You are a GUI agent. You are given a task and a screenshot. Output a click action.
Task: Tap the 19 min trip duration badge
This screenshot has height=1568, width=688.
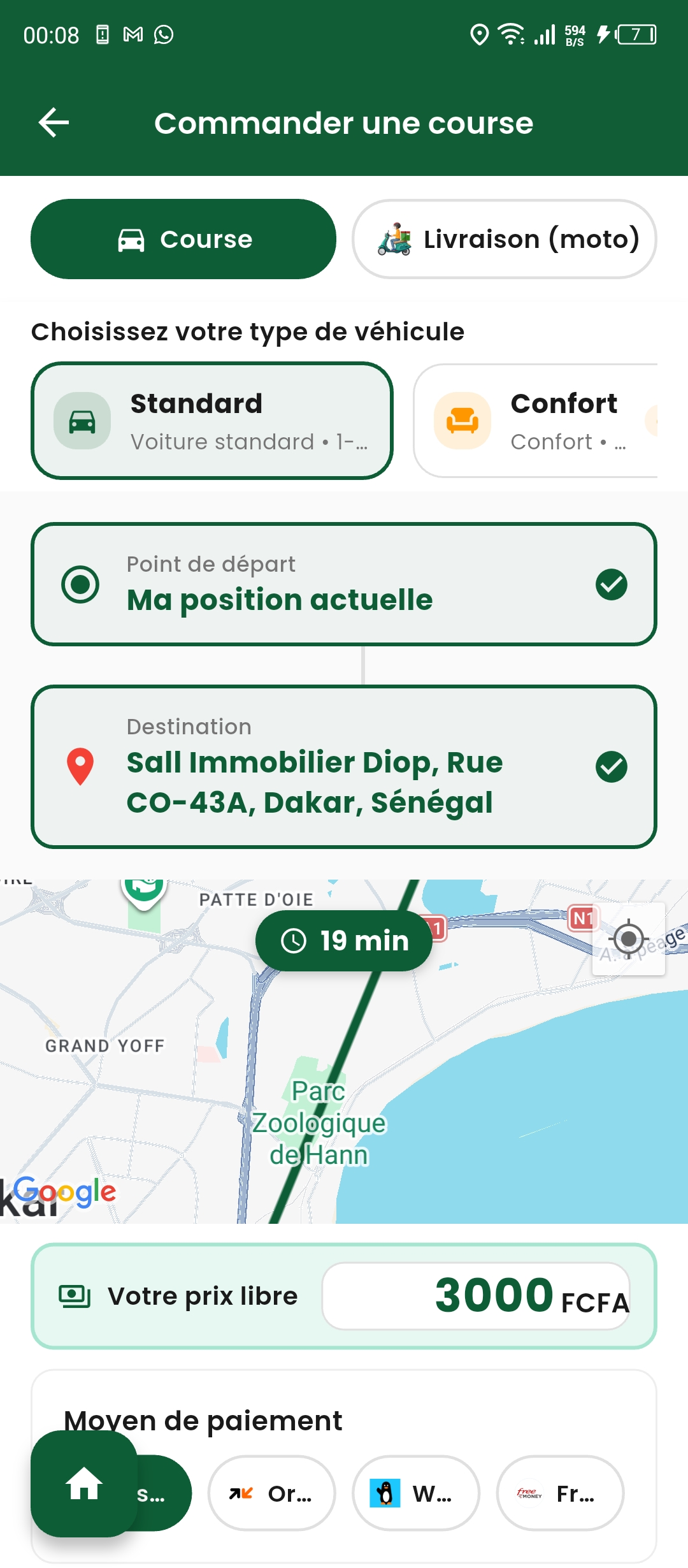pyautogui.click(x=344, y=940)
